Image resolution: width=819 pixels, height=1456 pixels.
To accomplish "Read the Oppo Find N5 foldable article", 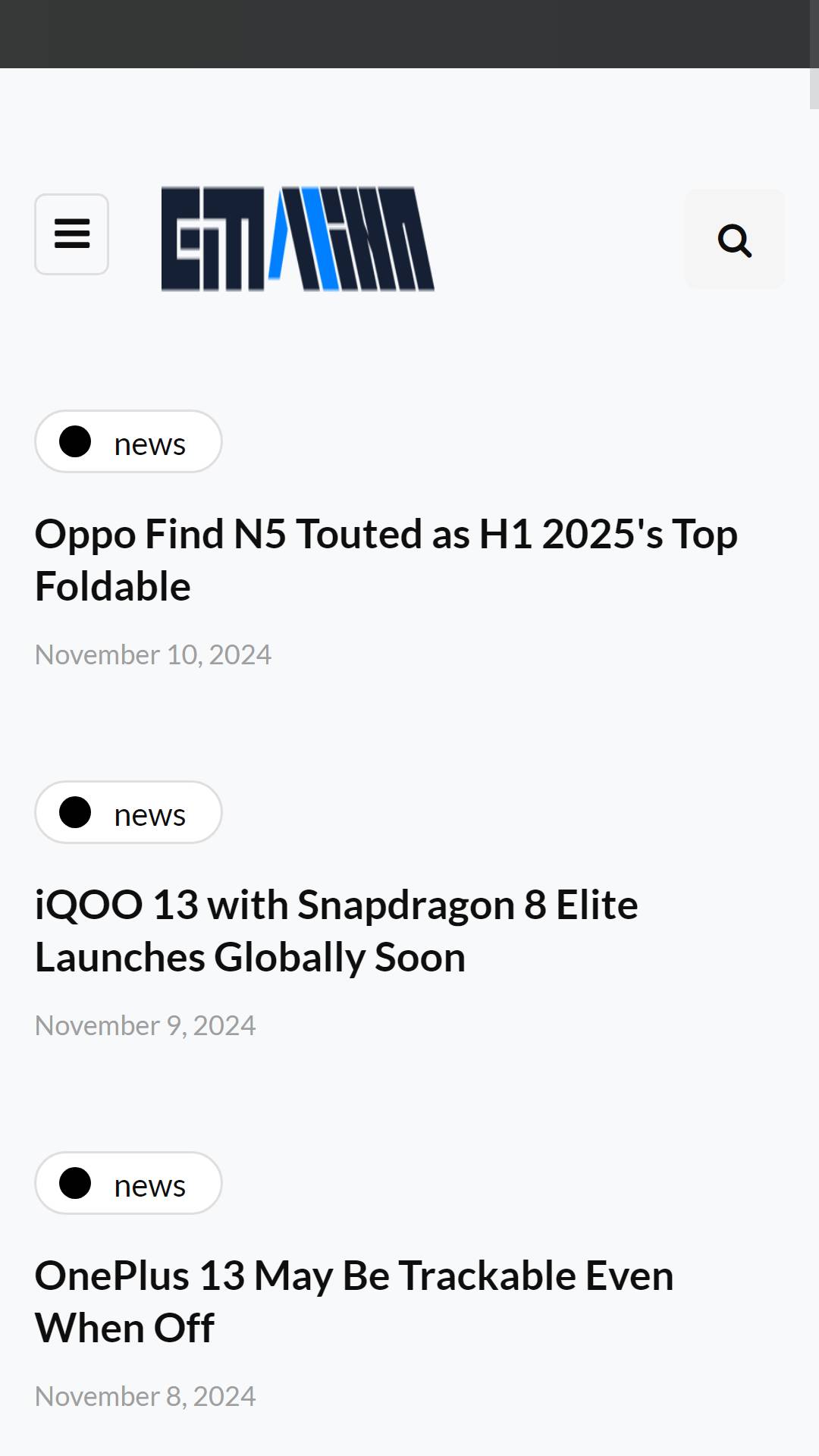I will (386, 560).
